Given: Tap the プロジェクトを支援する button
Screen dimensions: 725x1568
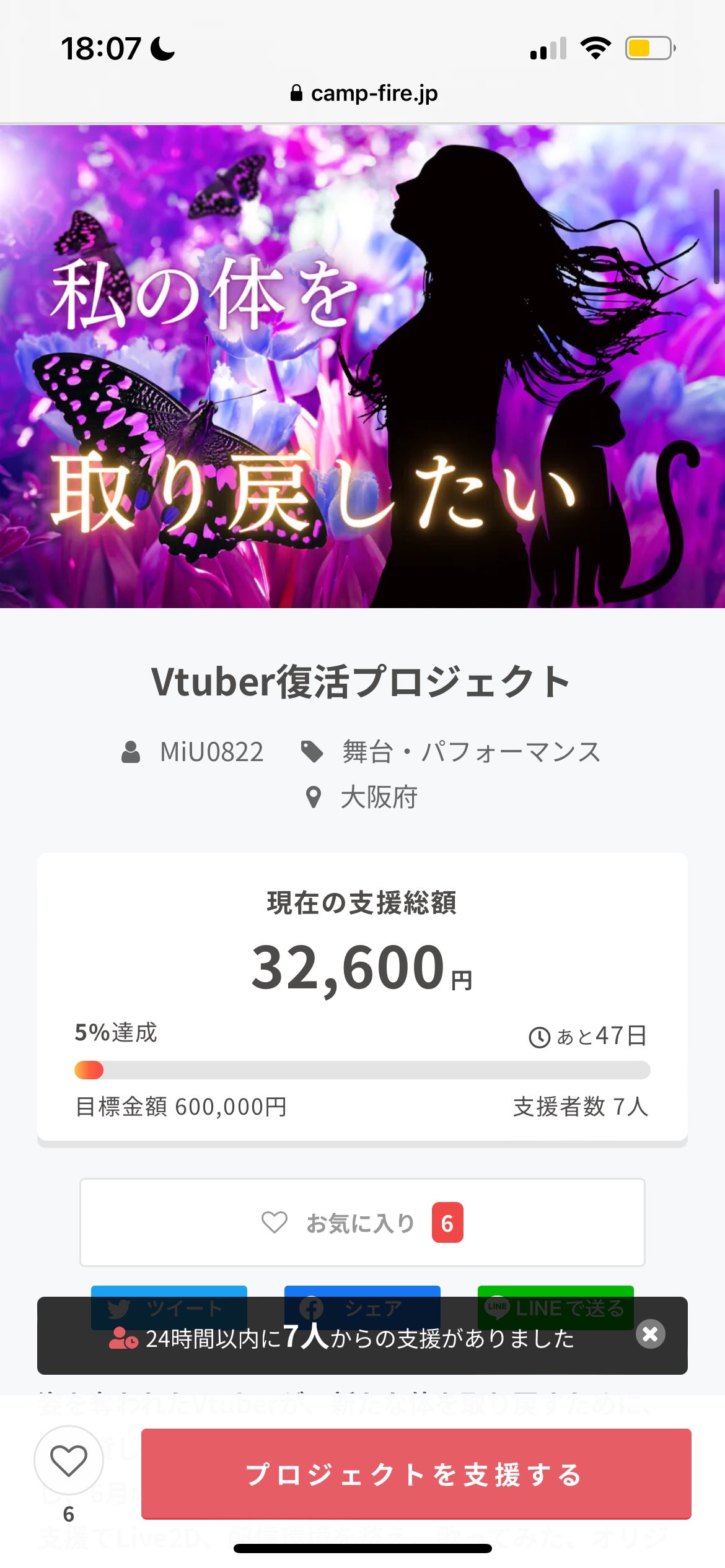Looking at the screenshot, I should tap(416, 1474).
